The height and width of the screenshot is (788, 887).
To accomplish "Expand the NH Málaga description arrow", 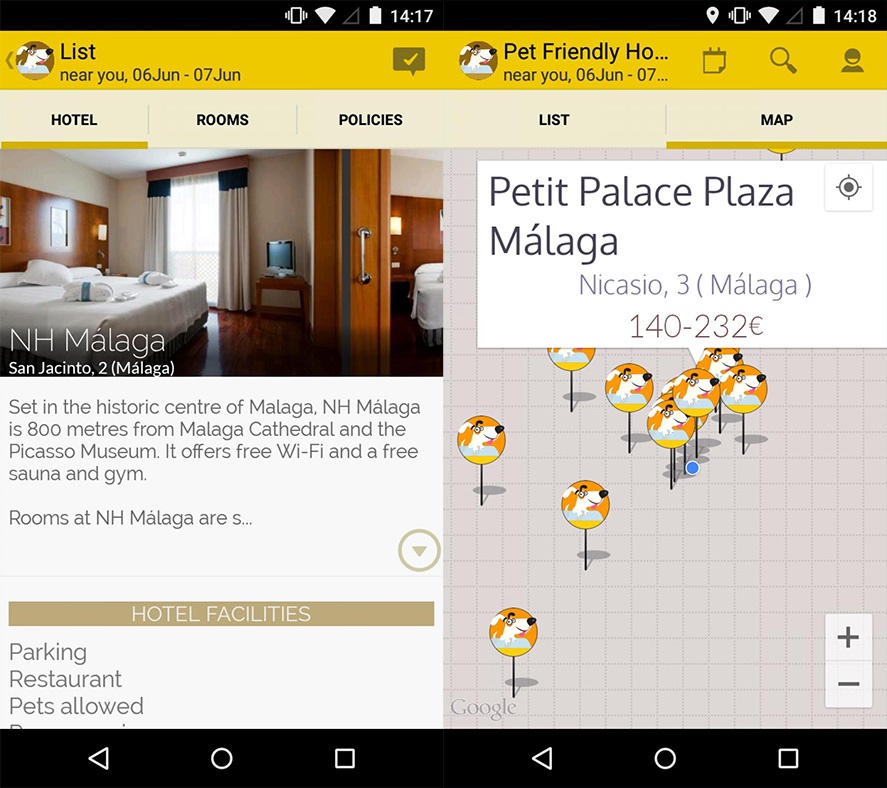I will [x=419, y=550].
